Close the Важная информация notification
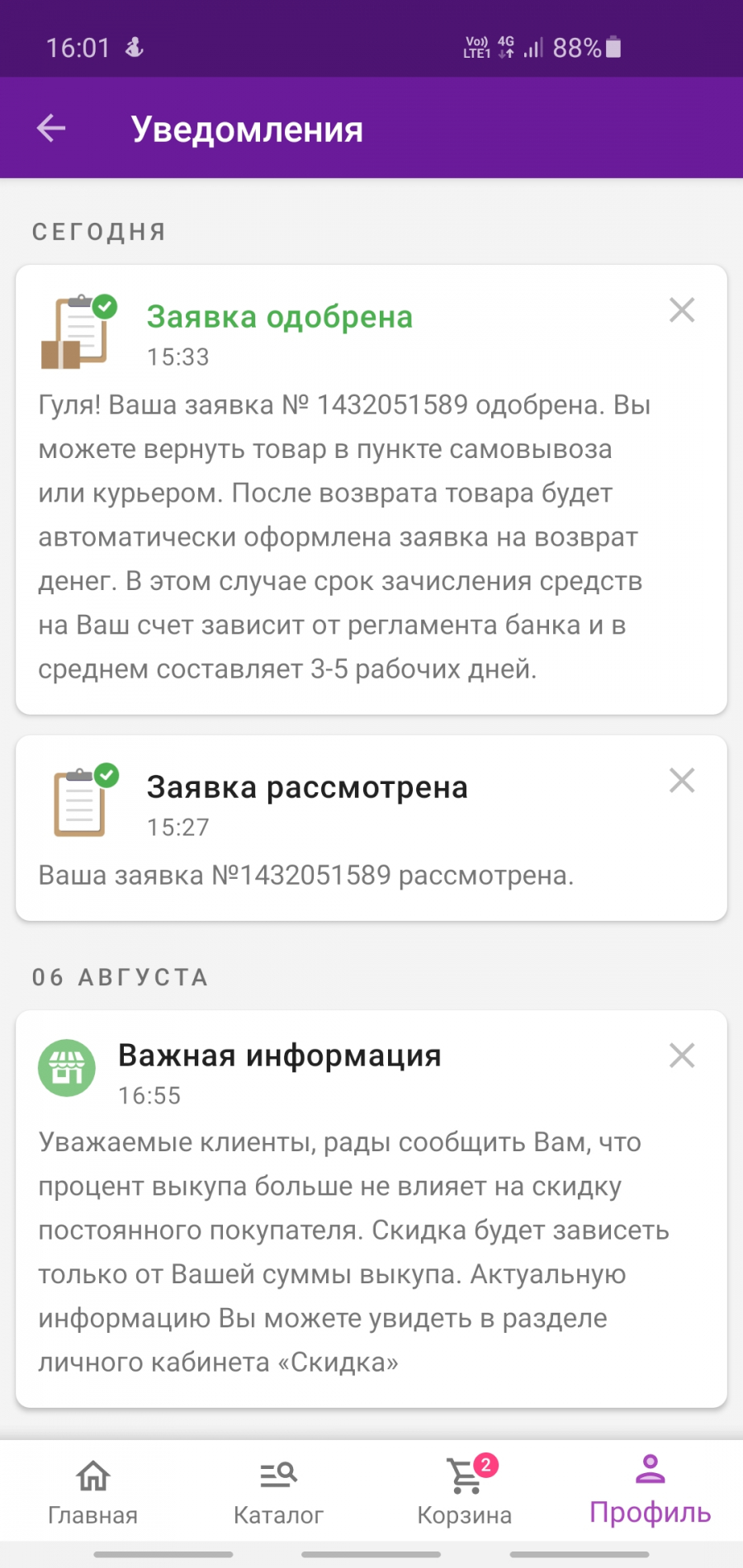 point(682,1056)
